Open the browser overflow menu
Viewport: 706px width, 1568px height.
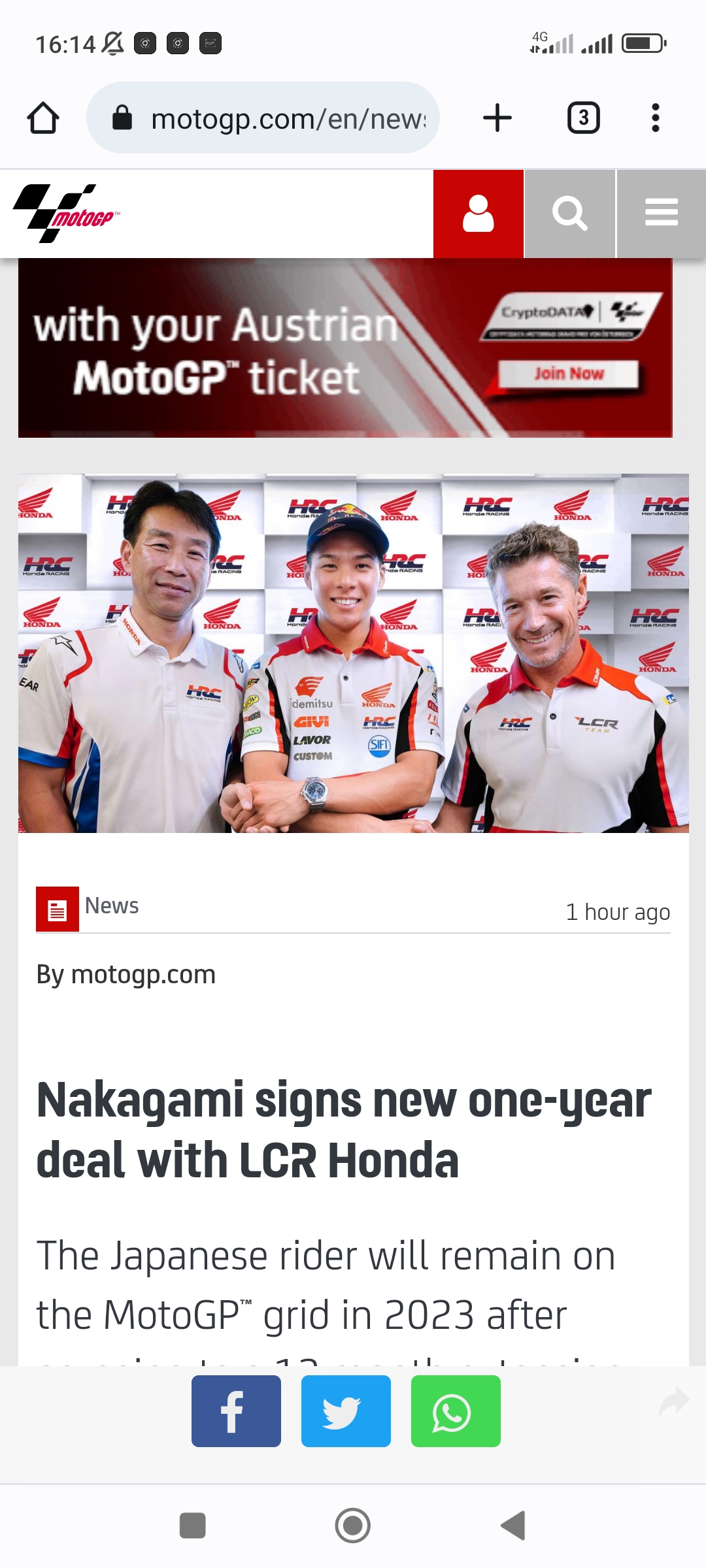pyautogui.click(x=655, y=118)
